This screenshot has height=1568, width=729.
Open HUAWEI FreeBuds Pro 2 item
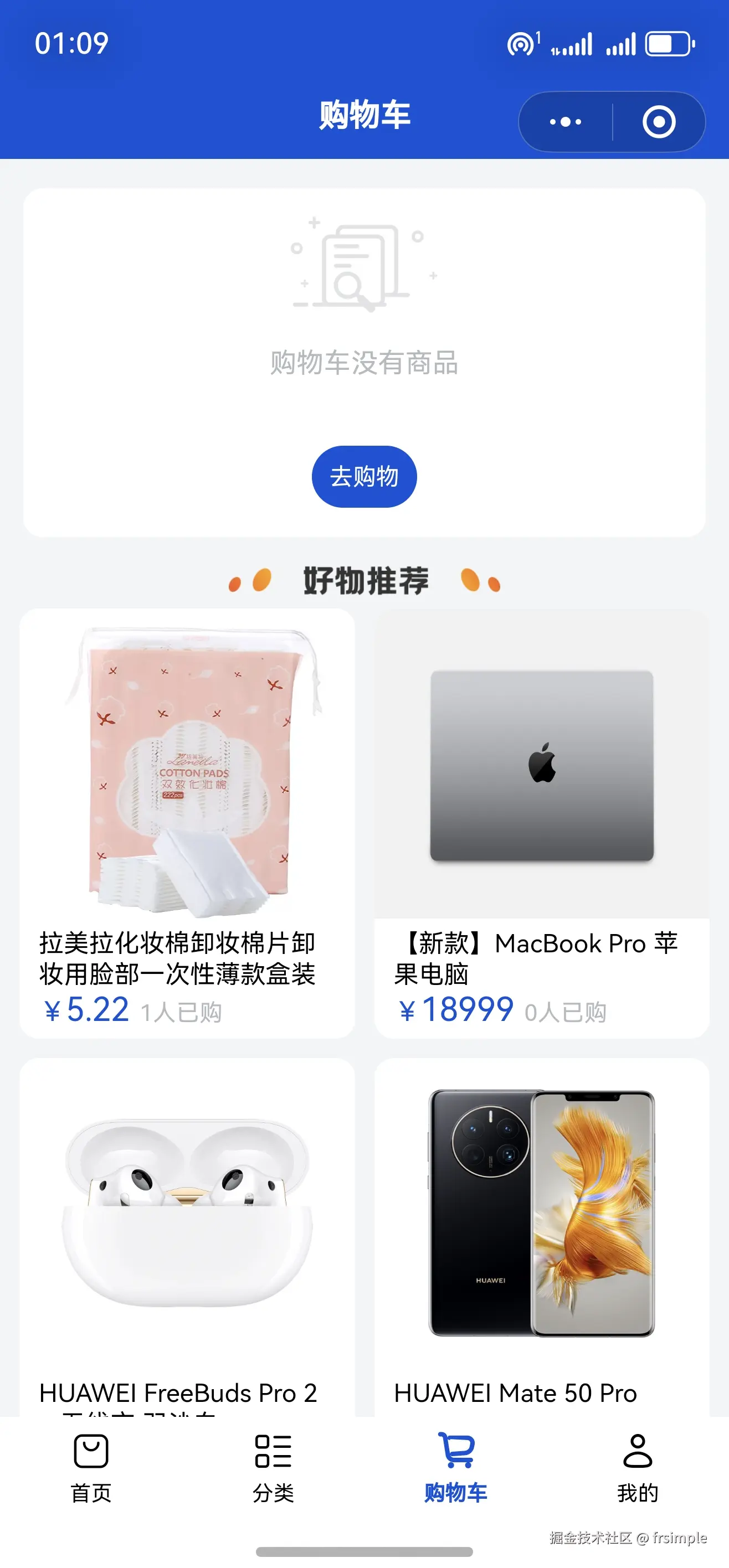pyautogui.click(x=187, y=1236)
